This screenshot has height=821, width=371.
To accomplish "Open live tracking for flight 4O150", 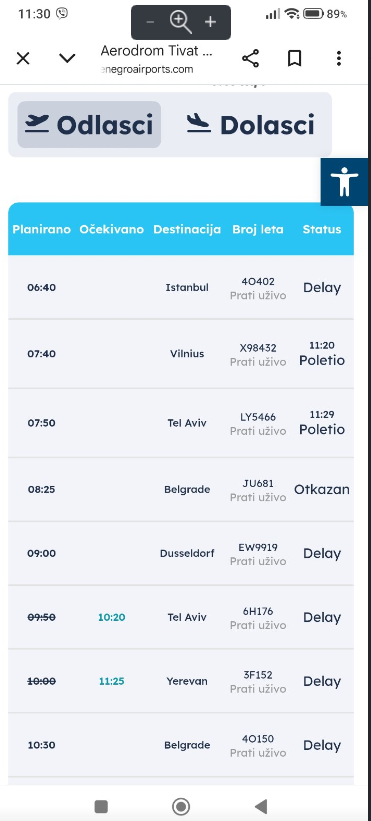I will (x=258, y=752).
